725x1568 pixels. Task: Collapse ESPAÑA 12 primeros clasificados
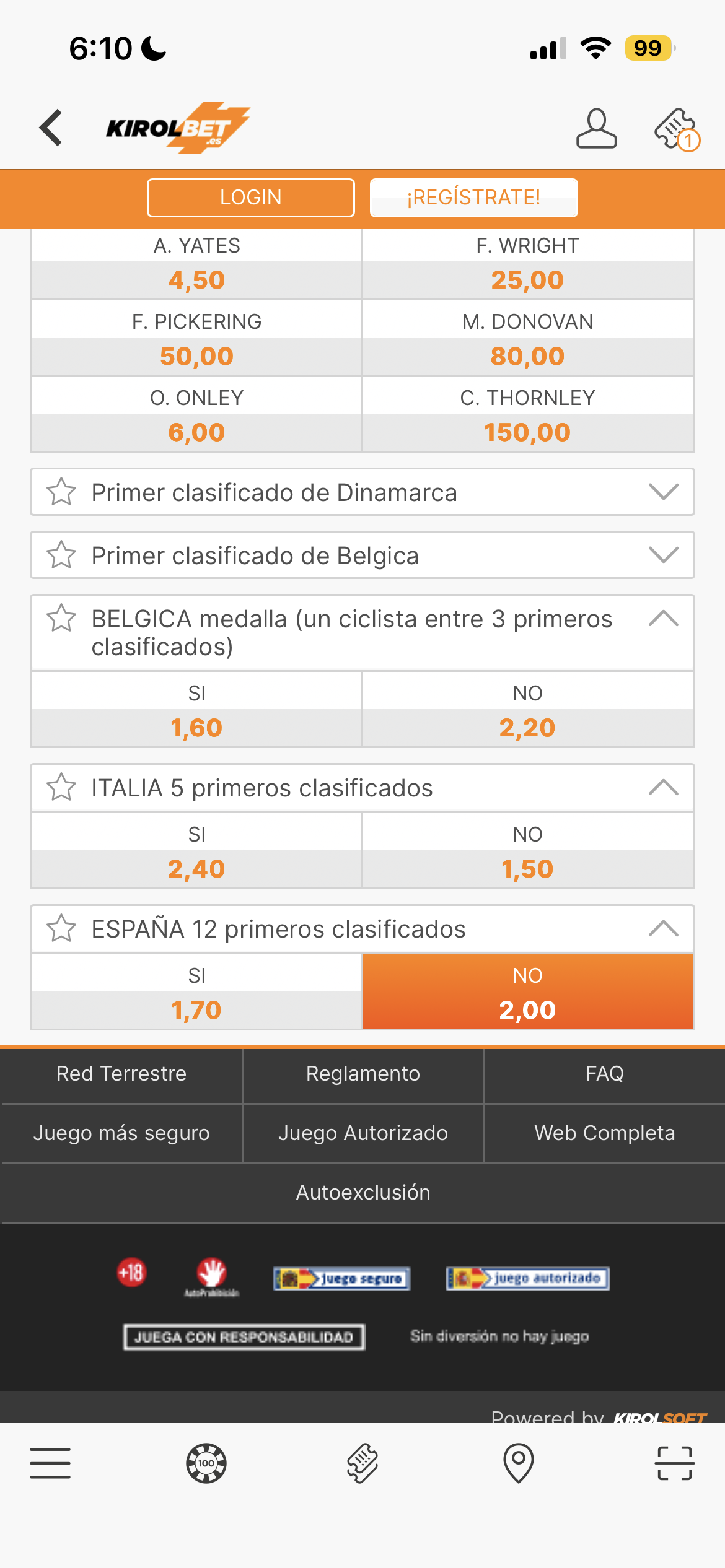664,929
